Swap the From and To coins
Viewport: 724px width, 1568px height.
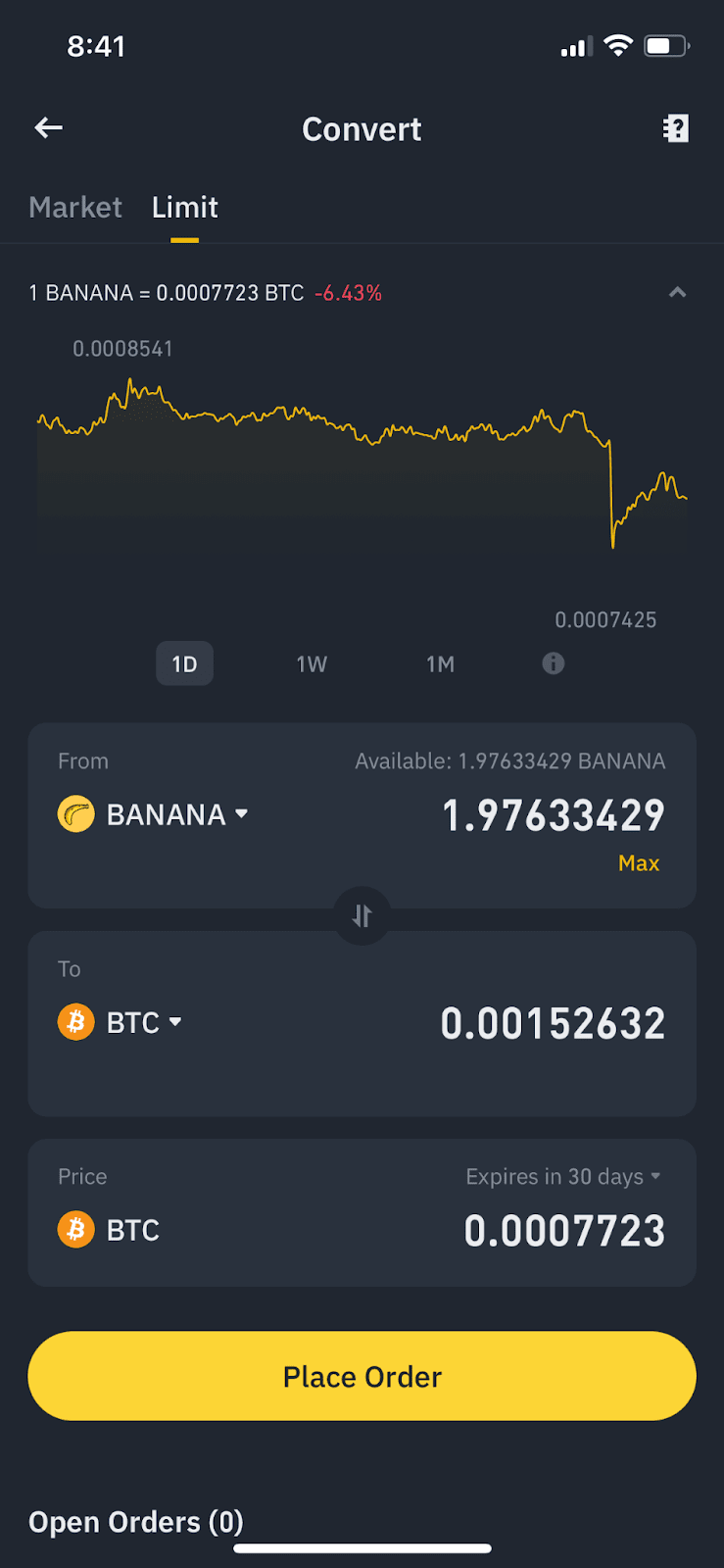click(x=362, y=915)
